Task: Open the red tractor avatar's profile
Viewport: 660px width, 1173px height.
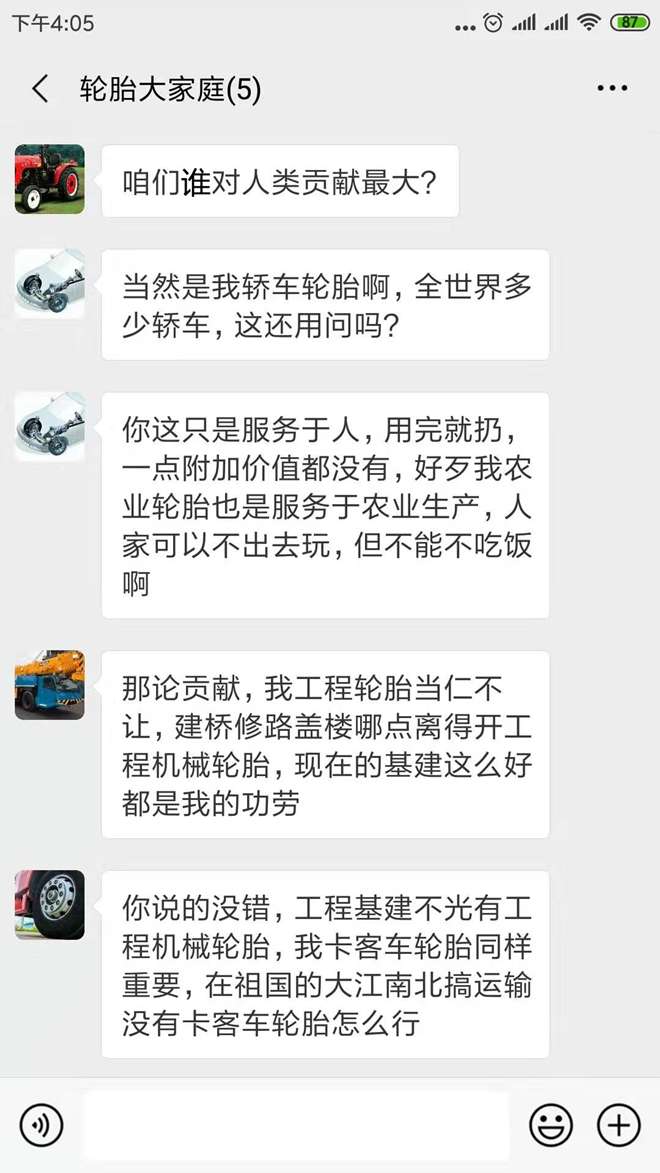Action: (x=49, y=179)
